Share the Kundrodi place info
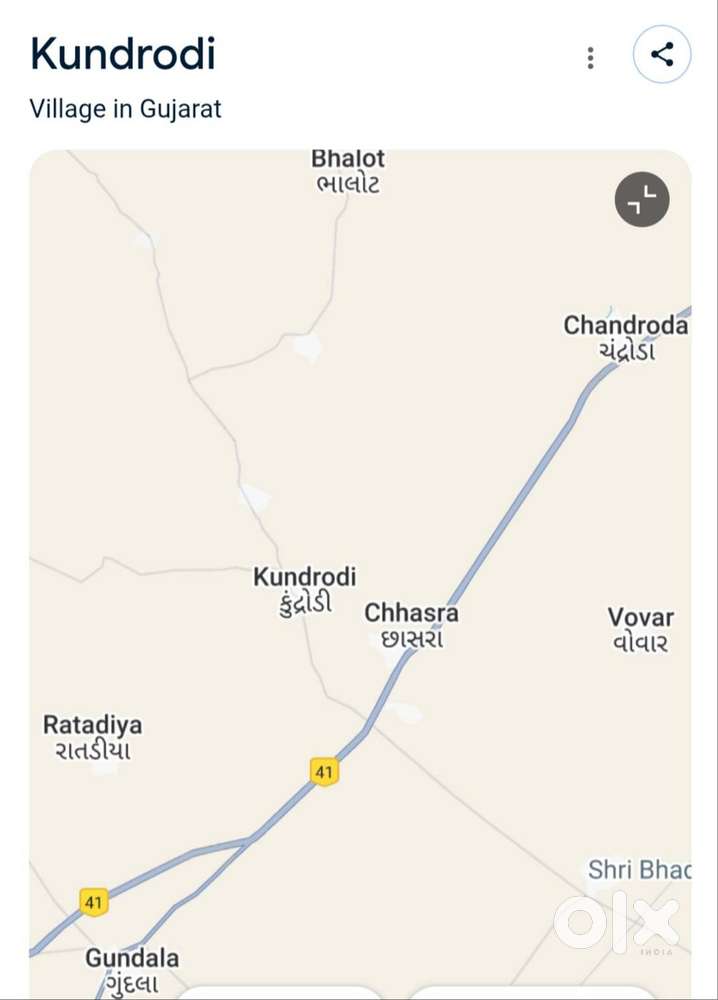718x1000 pixels. 662,54
